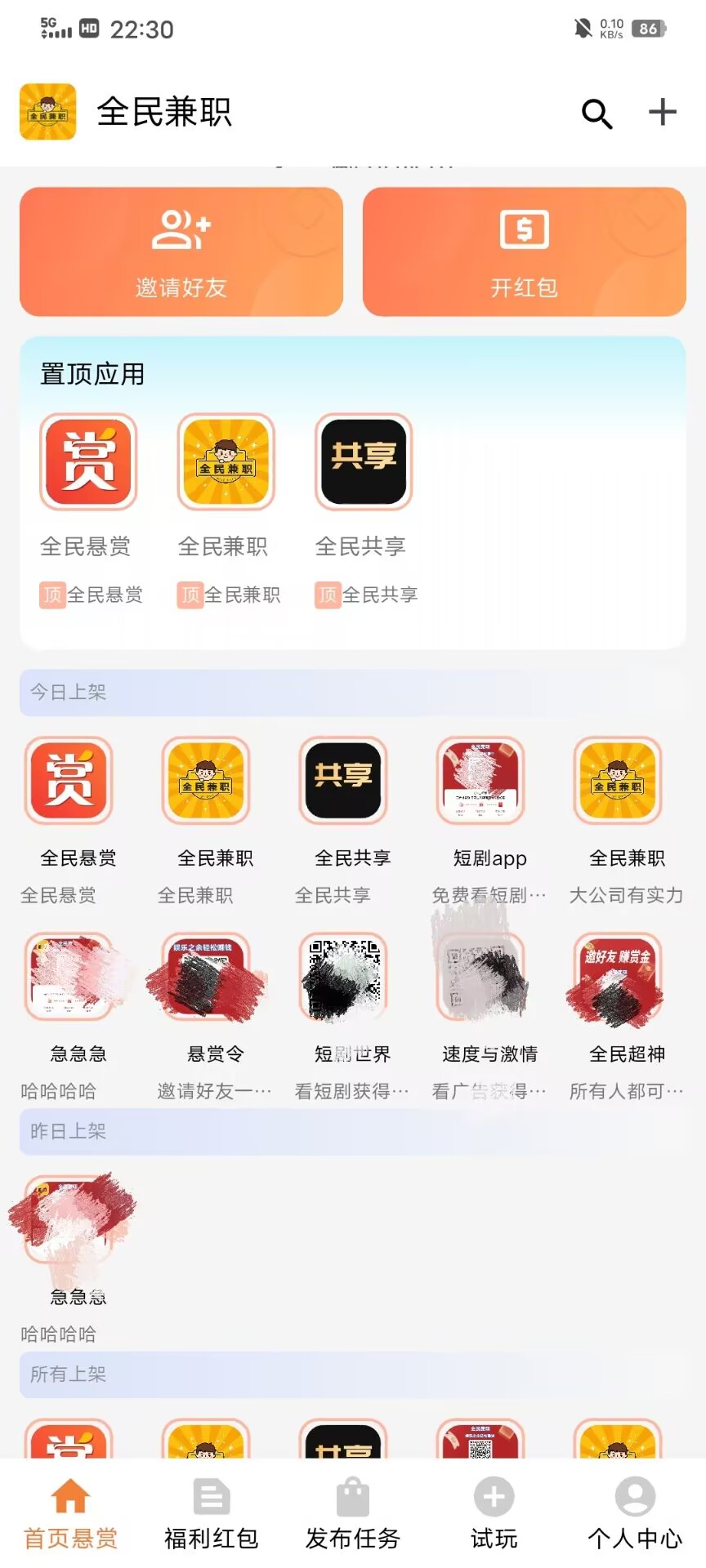
Task: Switch to the 首页悬赏 tab
Action: pos(70,1513)
